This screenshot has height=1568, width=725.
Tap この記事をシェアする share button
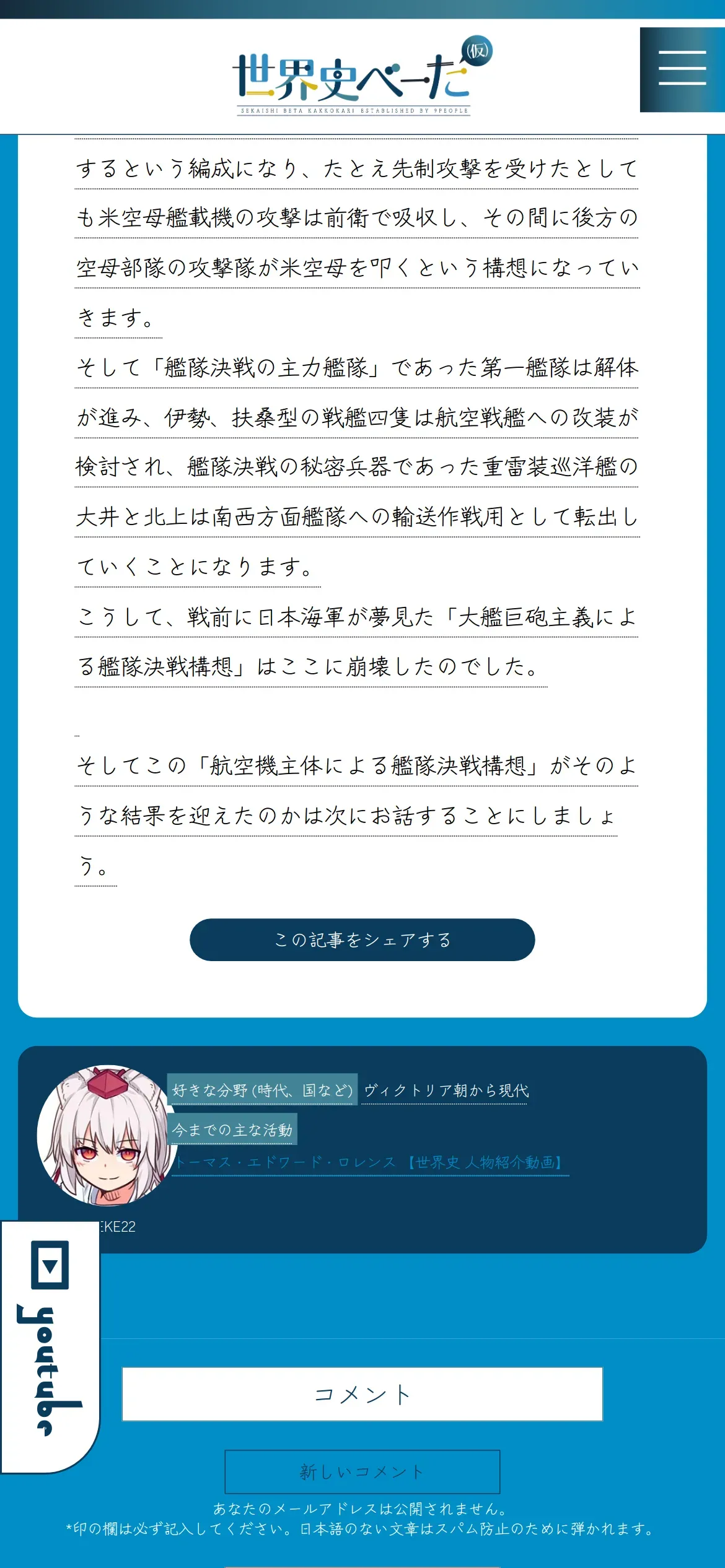(x=362, y=939)
